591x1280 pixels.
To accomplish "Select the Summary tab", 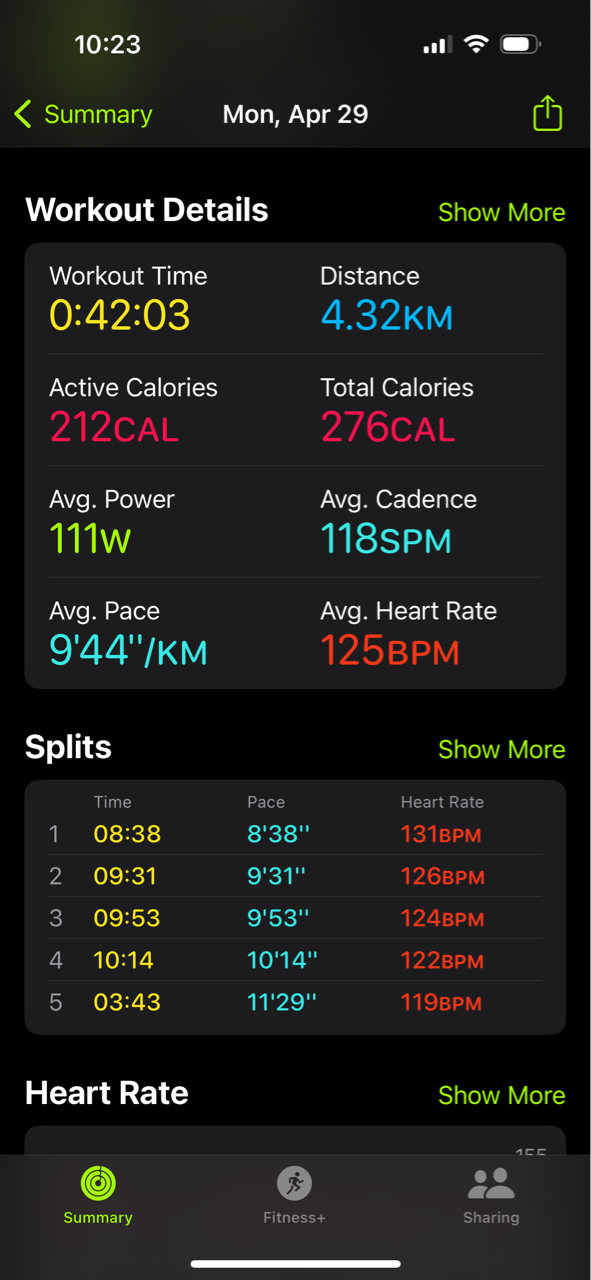I will point(98,1195).
